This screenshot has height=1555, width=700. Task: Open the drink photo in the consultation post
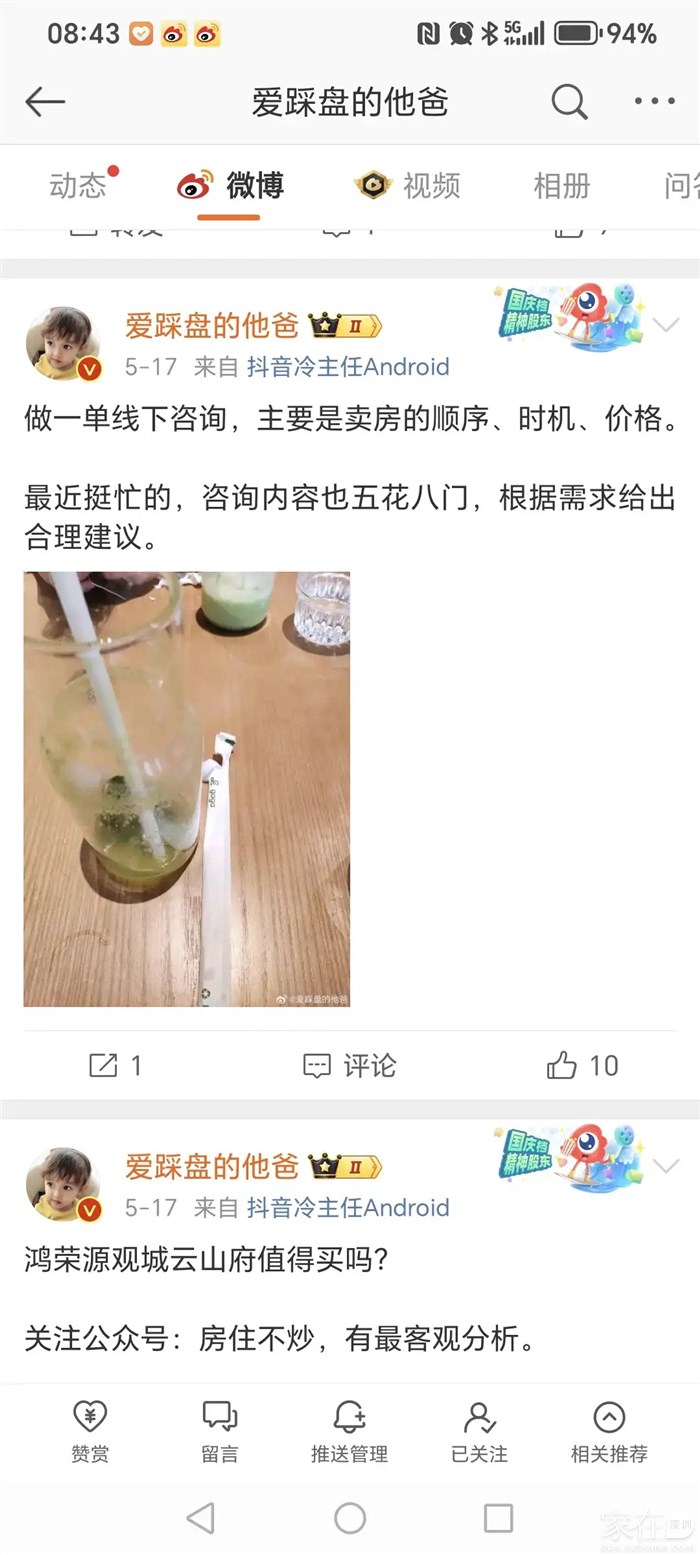point(187,789)
